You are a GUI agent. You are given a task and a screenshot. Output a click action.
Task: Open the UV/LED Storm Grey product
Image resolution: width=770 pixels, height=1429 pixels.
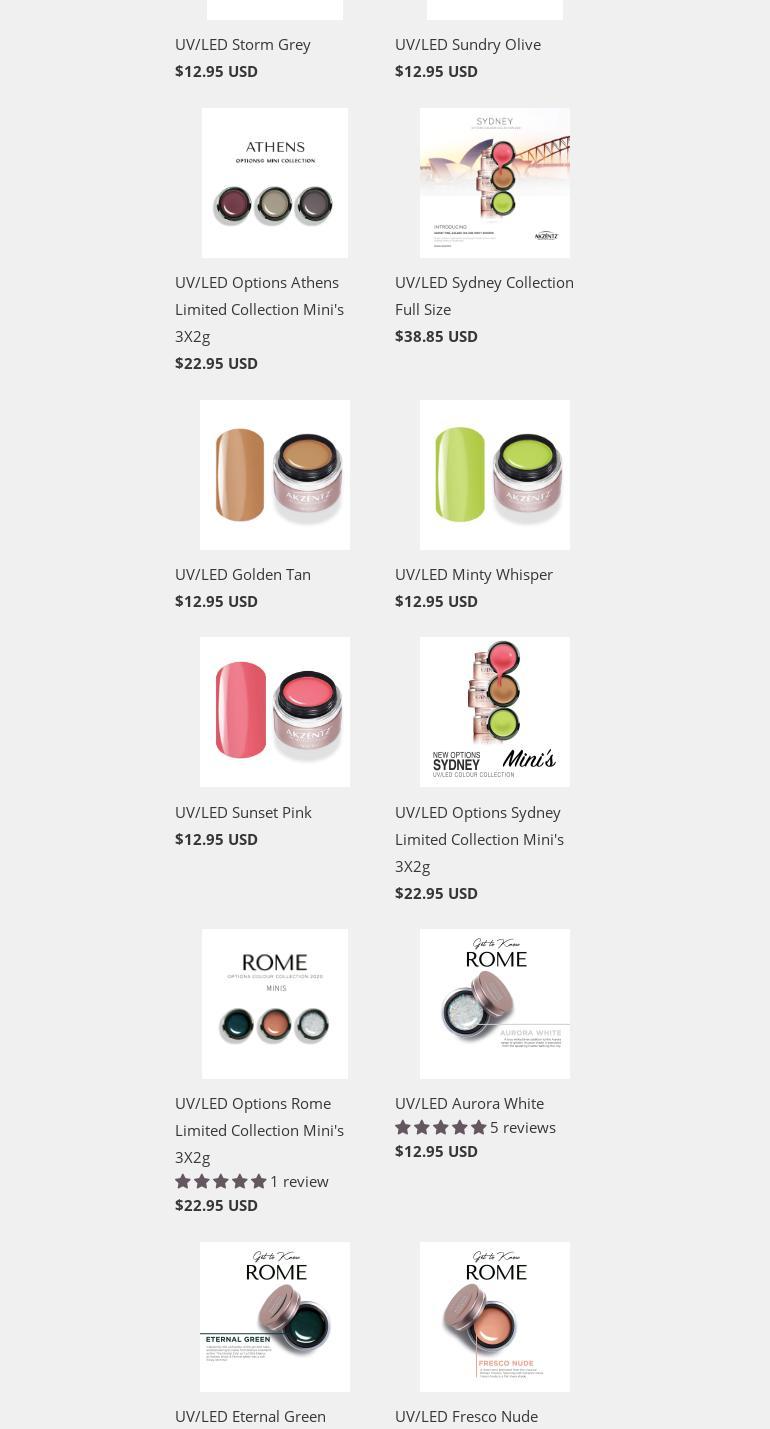tap(243, 44)
